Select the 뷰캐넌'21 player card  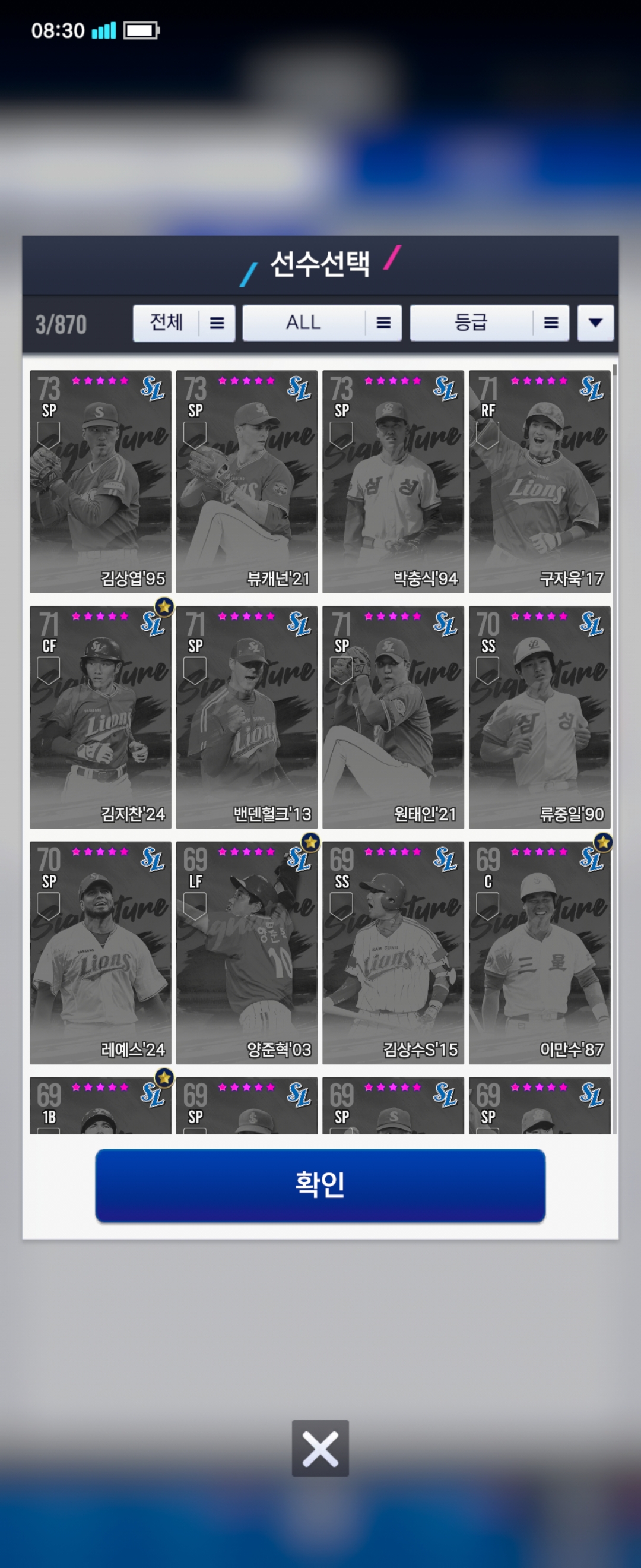pos(246,481)
